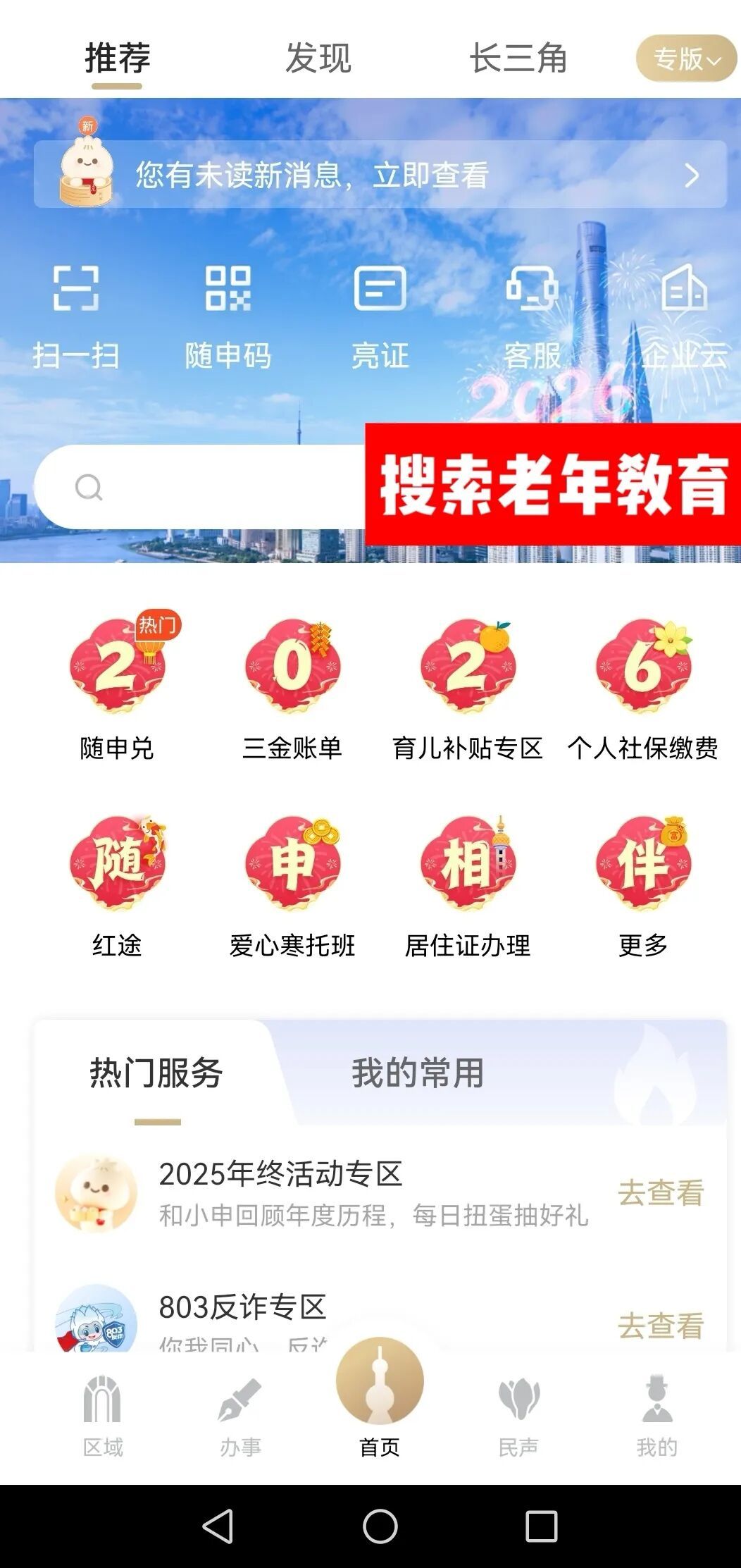
Task: Switch to 我的常用 tab
Action: point(418,1073)
